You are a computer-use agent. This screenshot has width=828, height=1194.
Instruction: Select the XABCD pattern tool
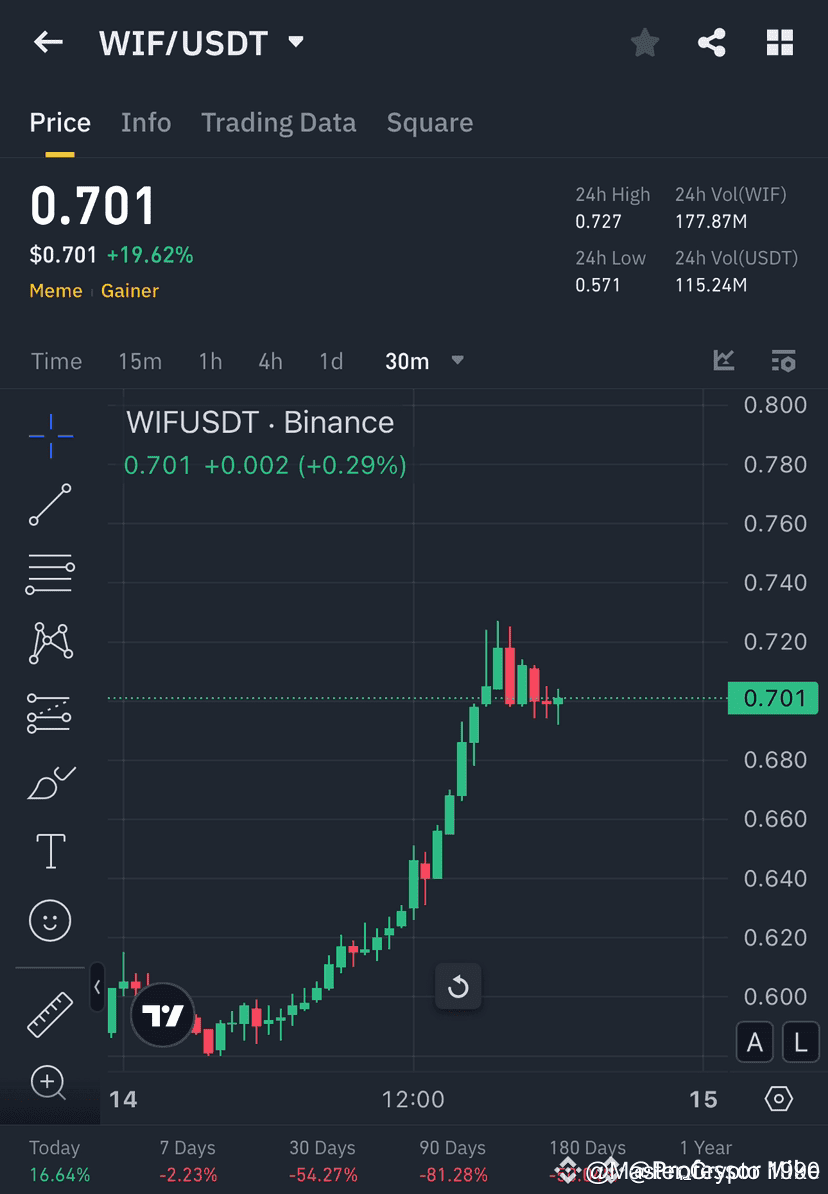[50, 643]
